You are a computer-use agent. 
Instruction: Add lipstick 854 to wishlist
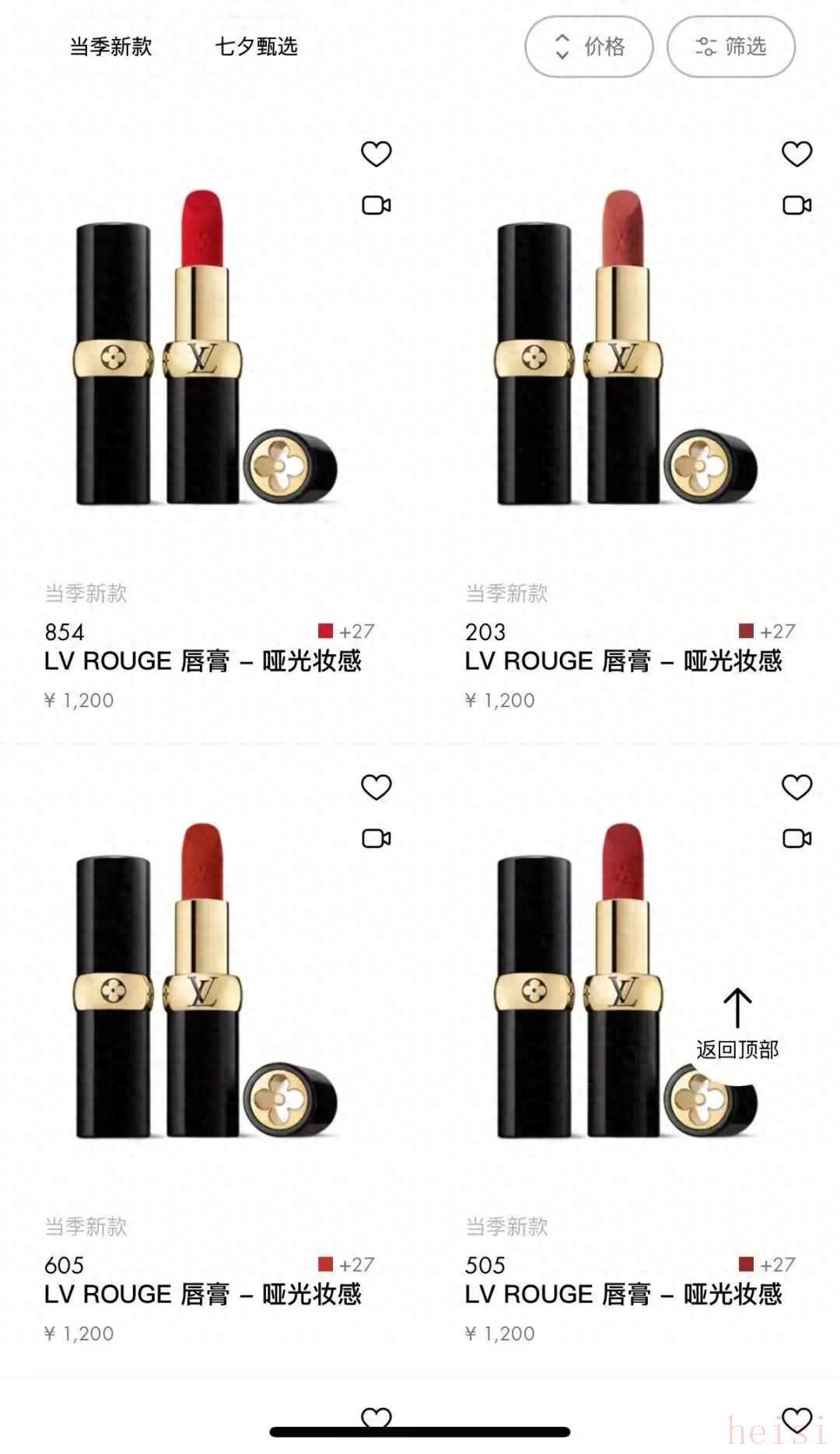(376, 154)
